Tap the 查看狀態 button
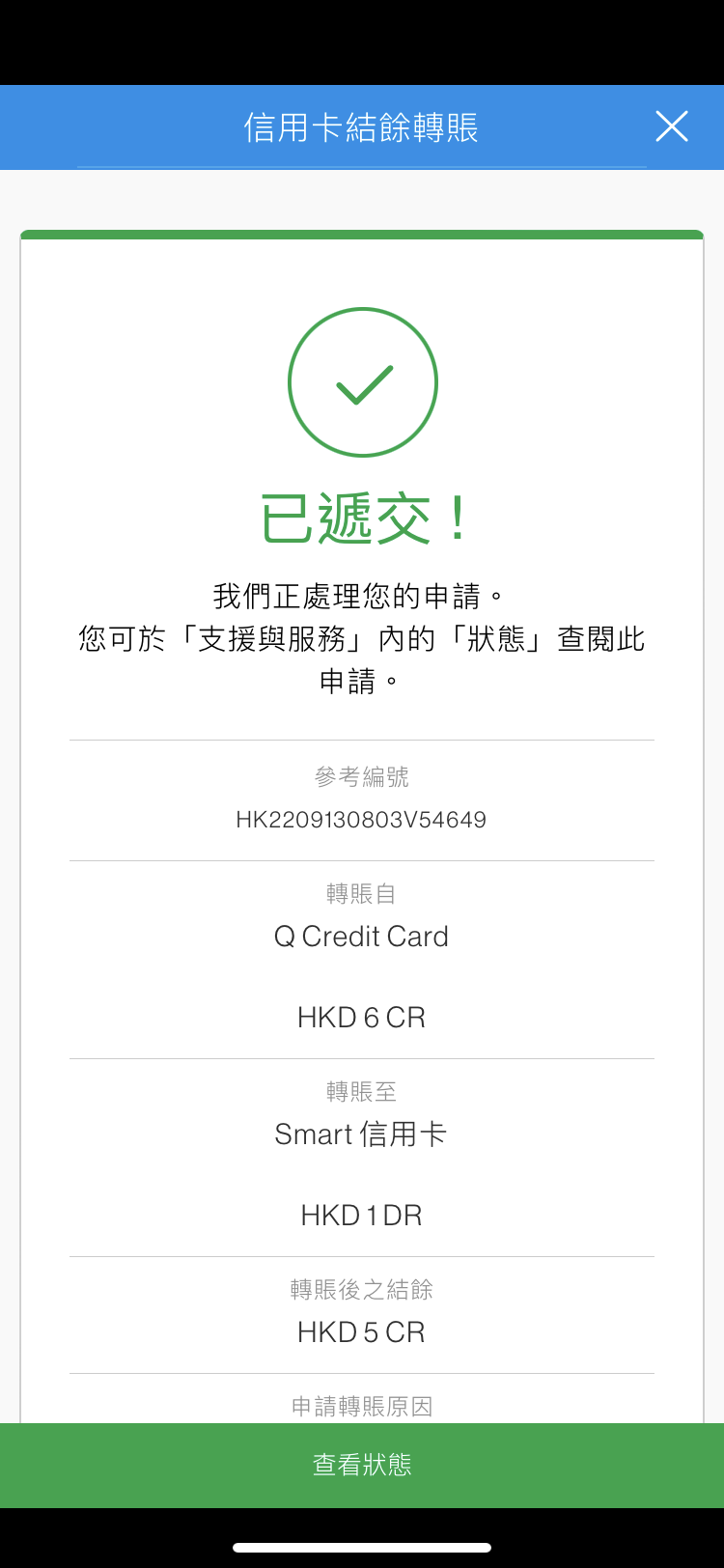 pyautogui.click(x=362, y=1465)
